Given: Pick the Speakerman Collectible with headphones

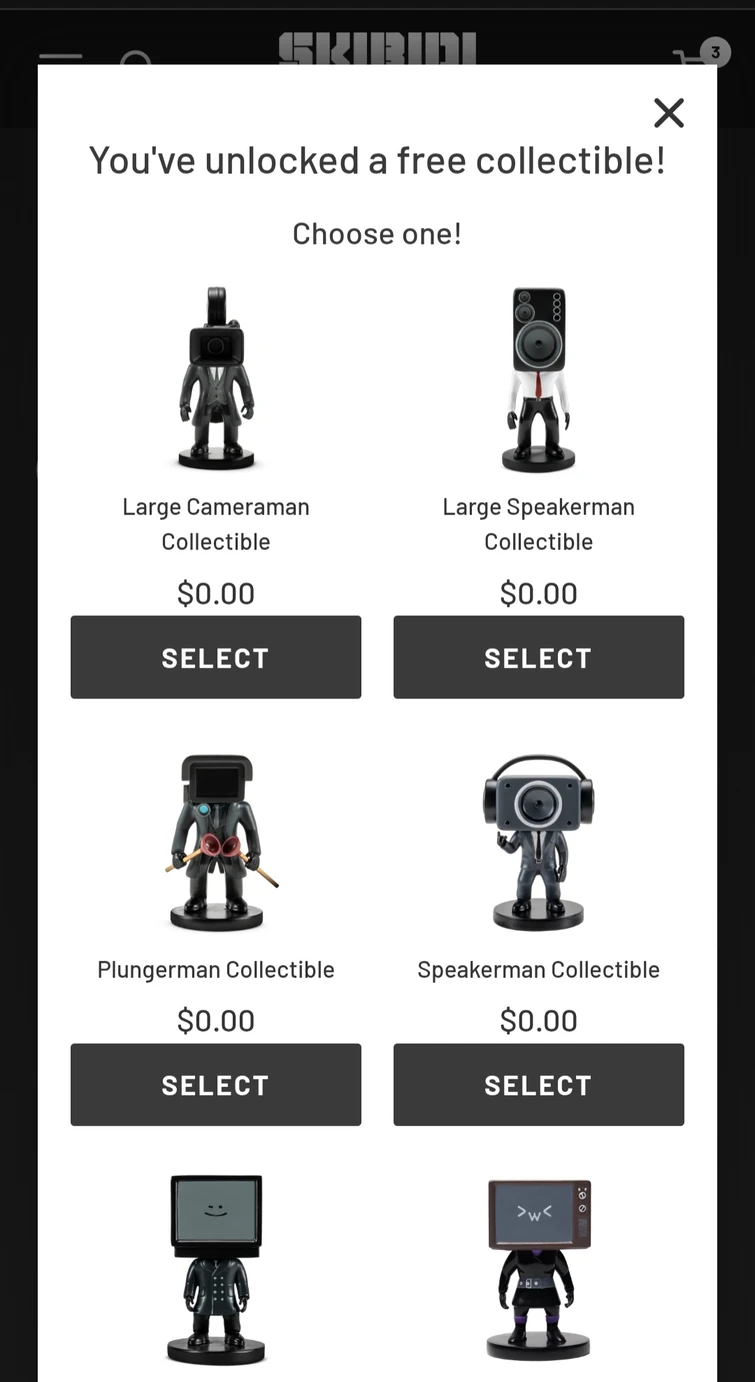Looking at the screenshot, I should 538,1085.
